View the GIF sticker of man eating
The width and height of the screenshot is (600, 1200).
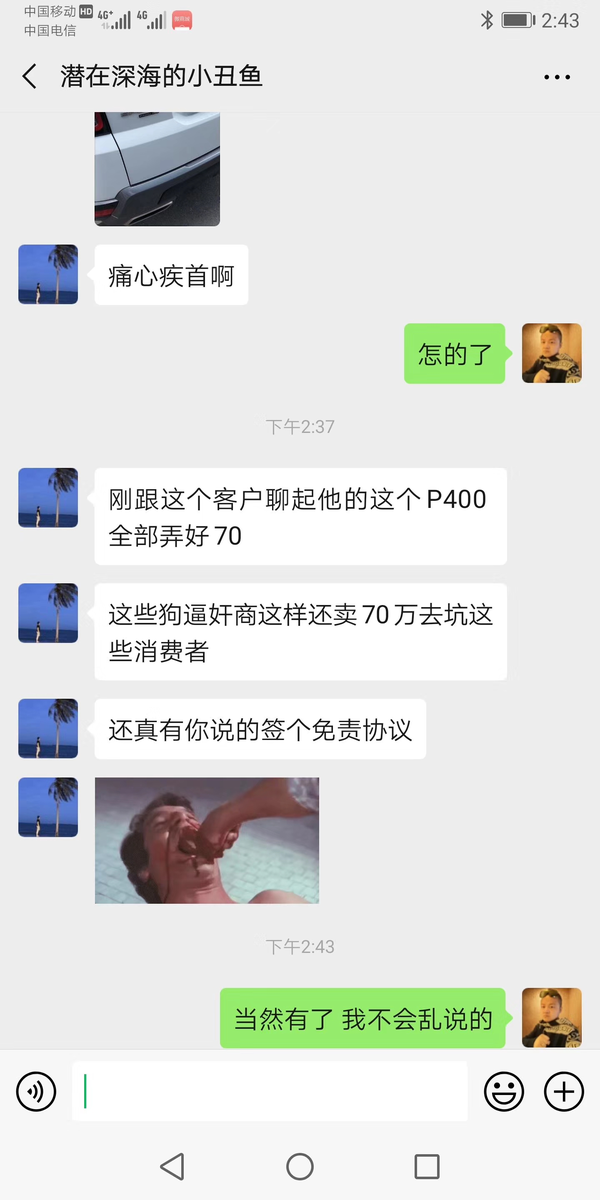tap(207, 841)
